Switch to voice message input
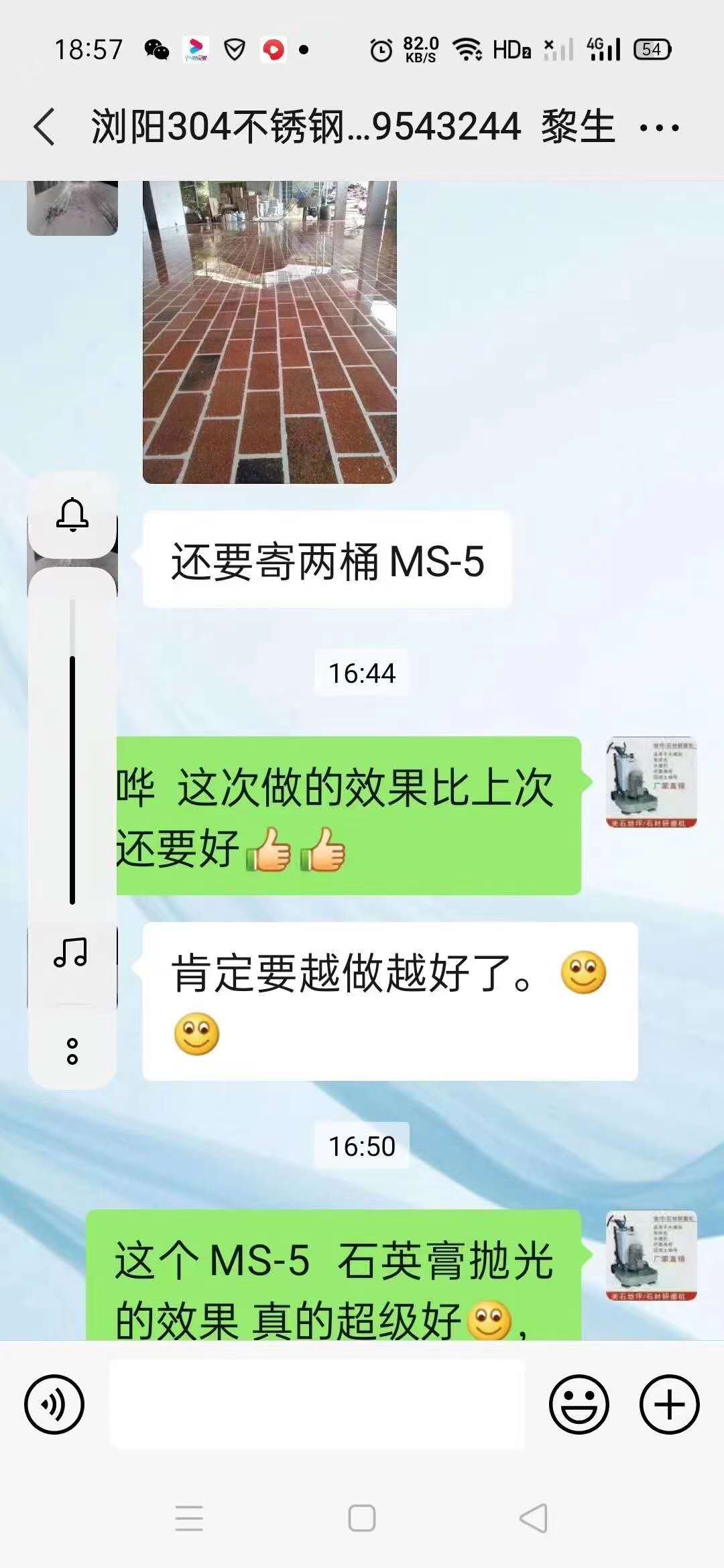The image size is (724, 1568). coord(54,1404)
